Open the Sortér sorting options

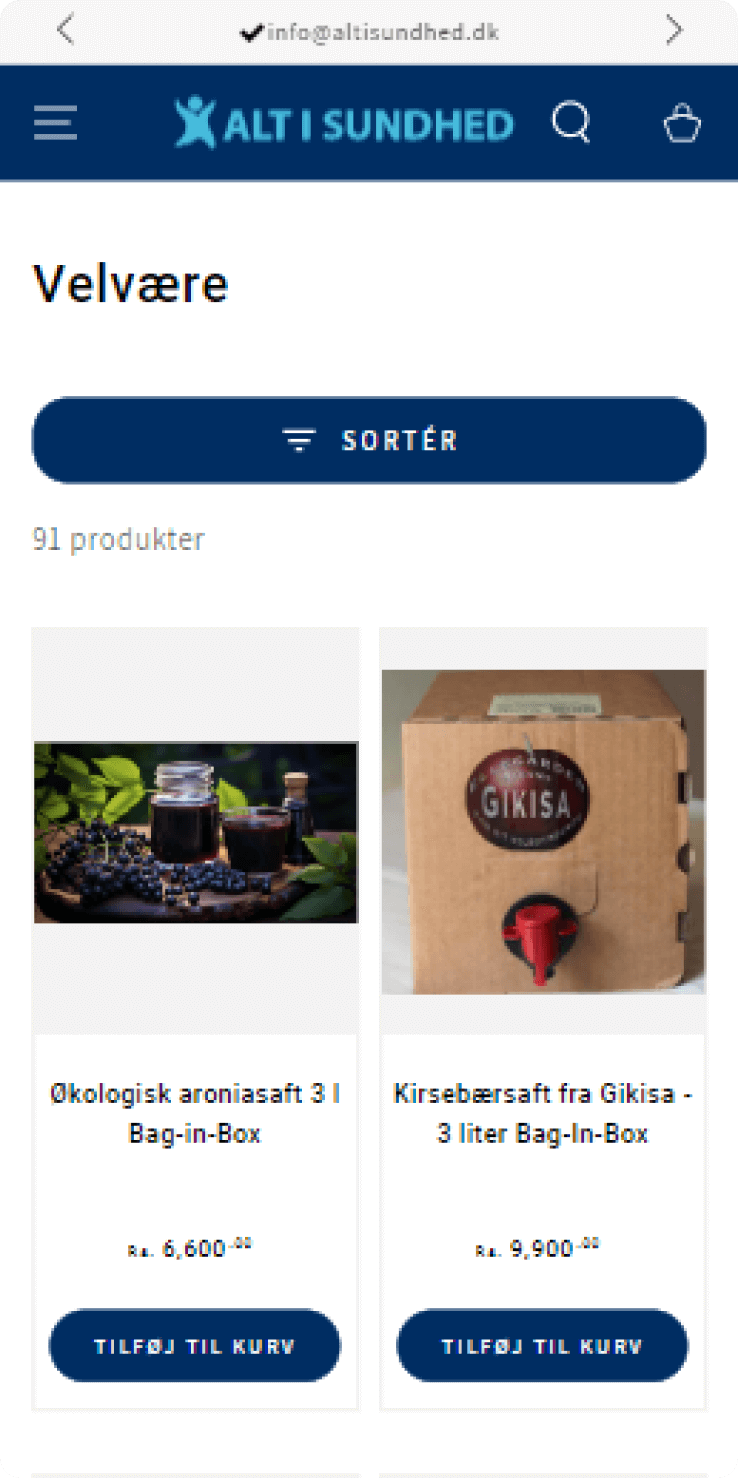tap(369, 440)
